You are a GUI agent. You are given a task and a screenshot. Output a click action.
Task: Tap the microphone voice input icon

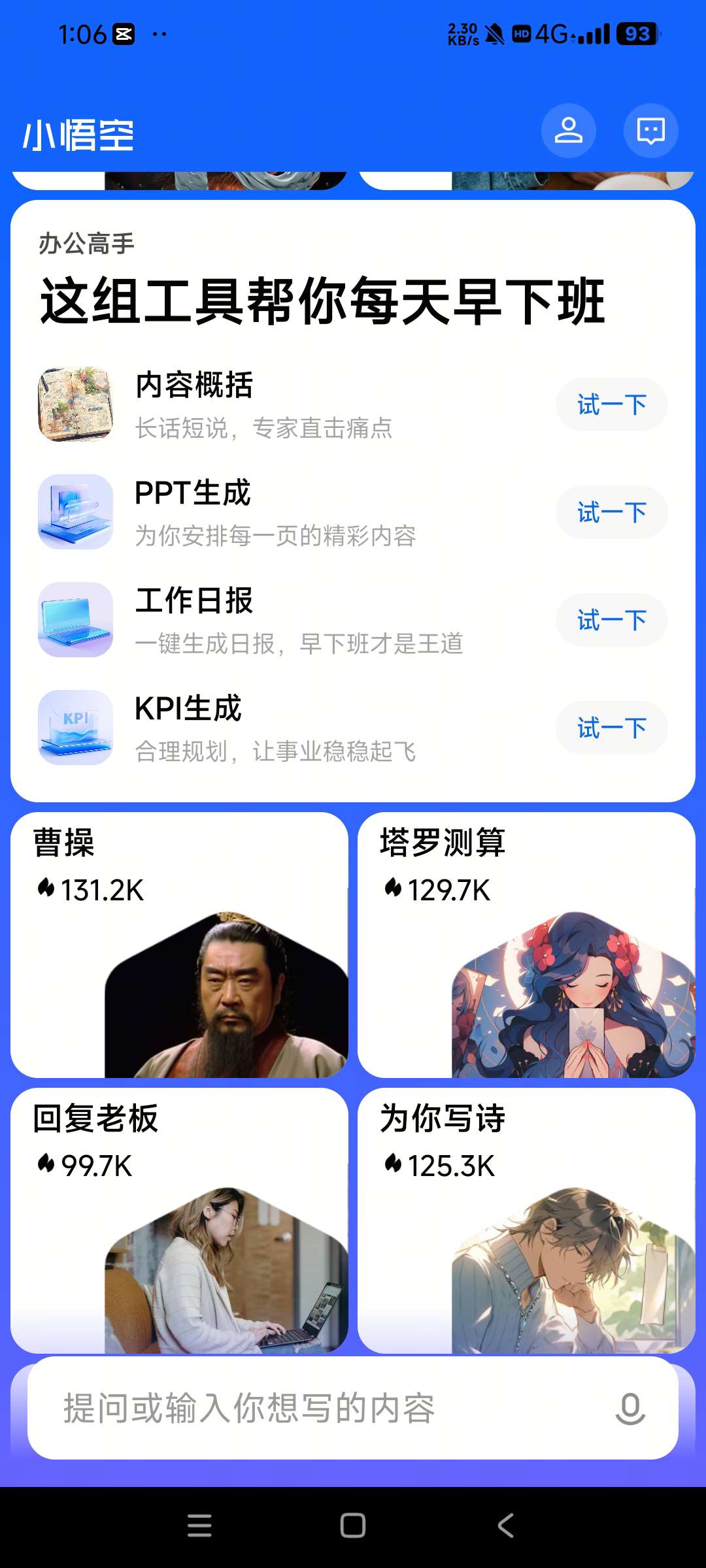click(x=630, y=1409)
